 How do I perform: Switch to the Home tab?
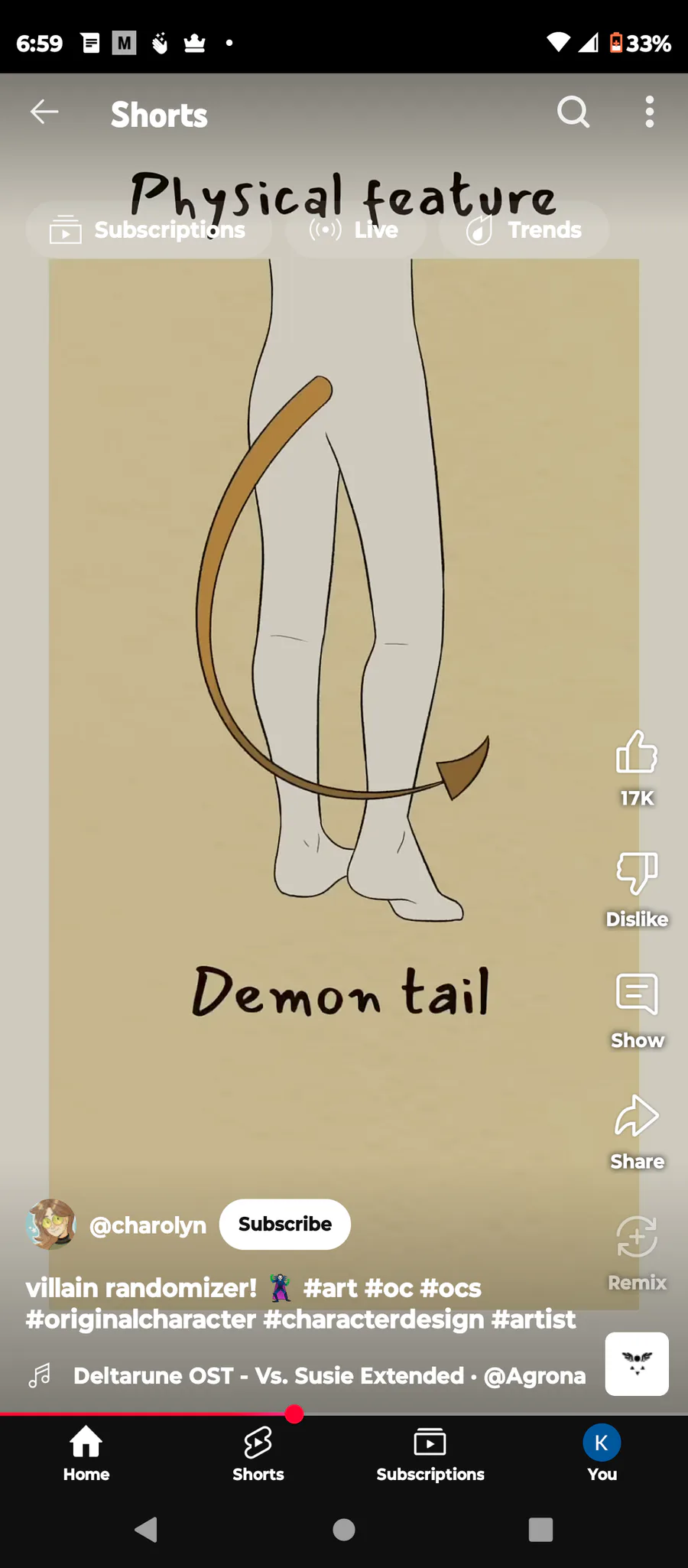click(86, 1453)
